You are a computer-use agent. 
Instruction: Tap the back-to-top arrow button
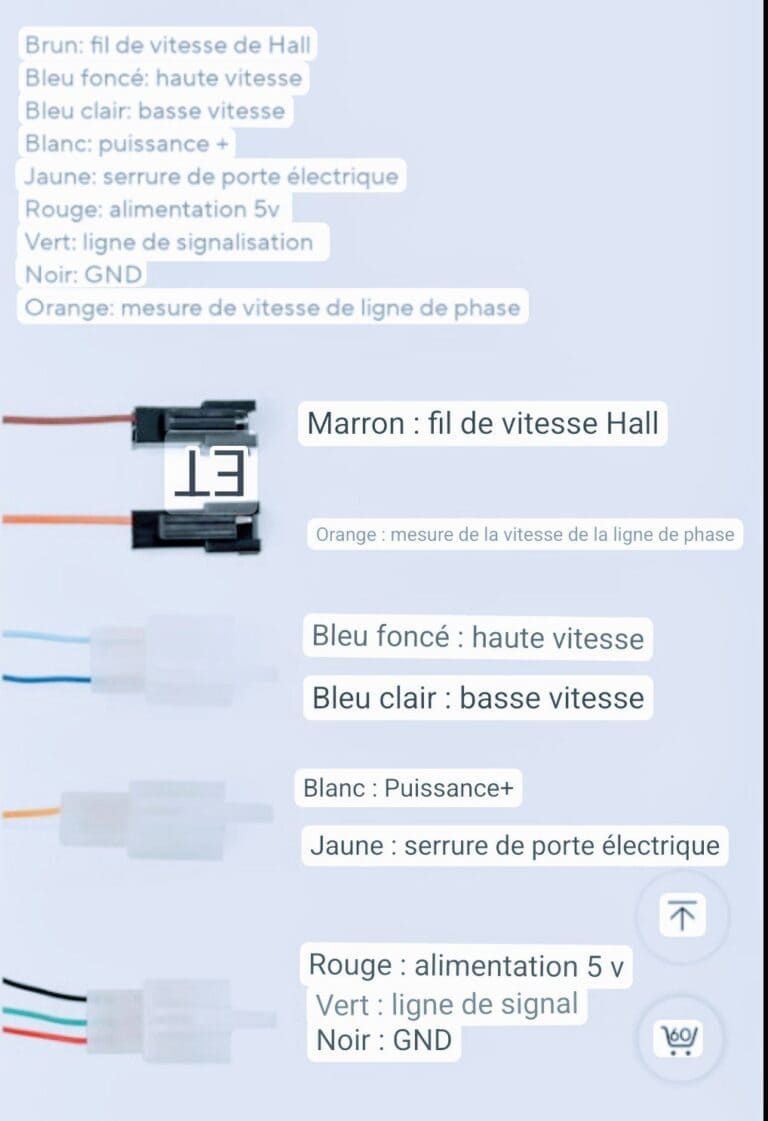[683, 915]
